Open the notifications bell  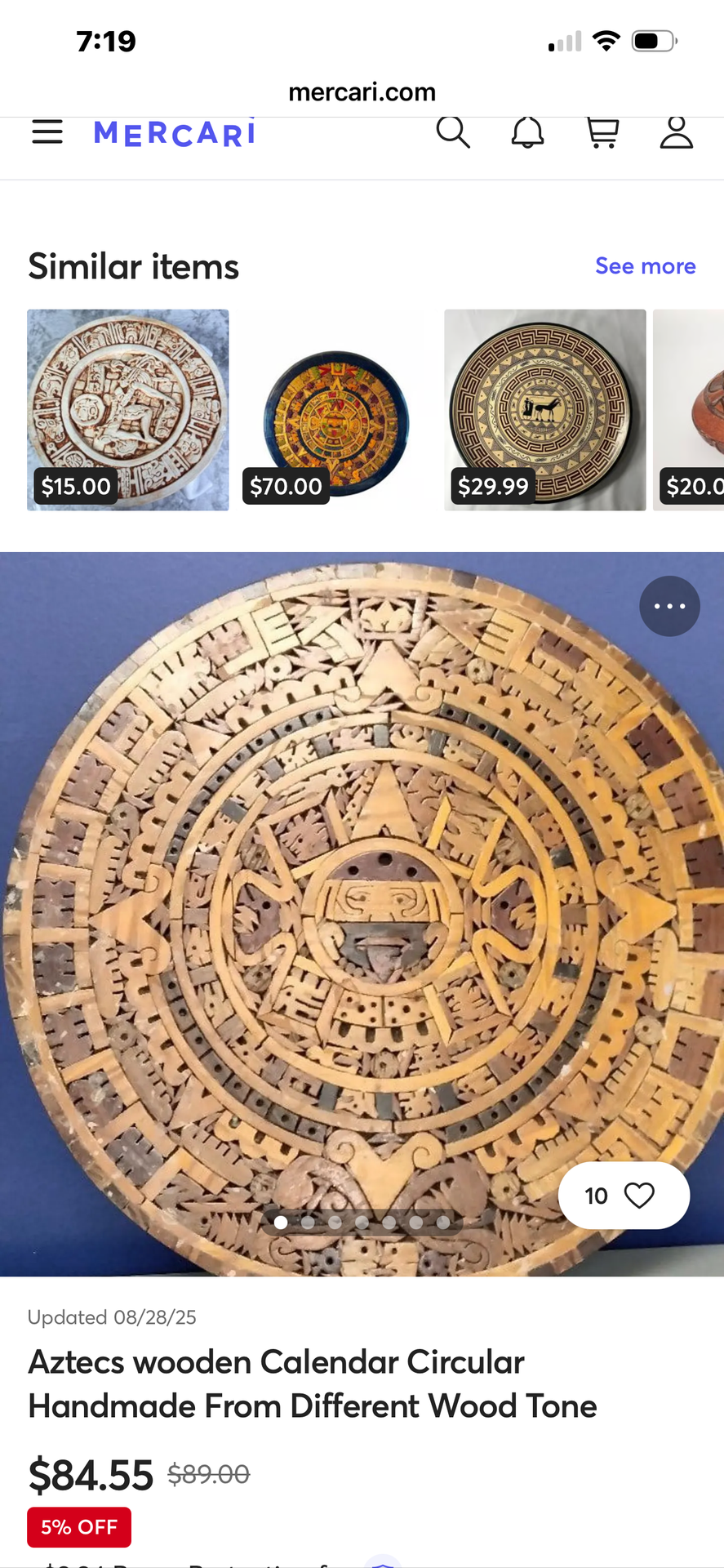(527, 132)
